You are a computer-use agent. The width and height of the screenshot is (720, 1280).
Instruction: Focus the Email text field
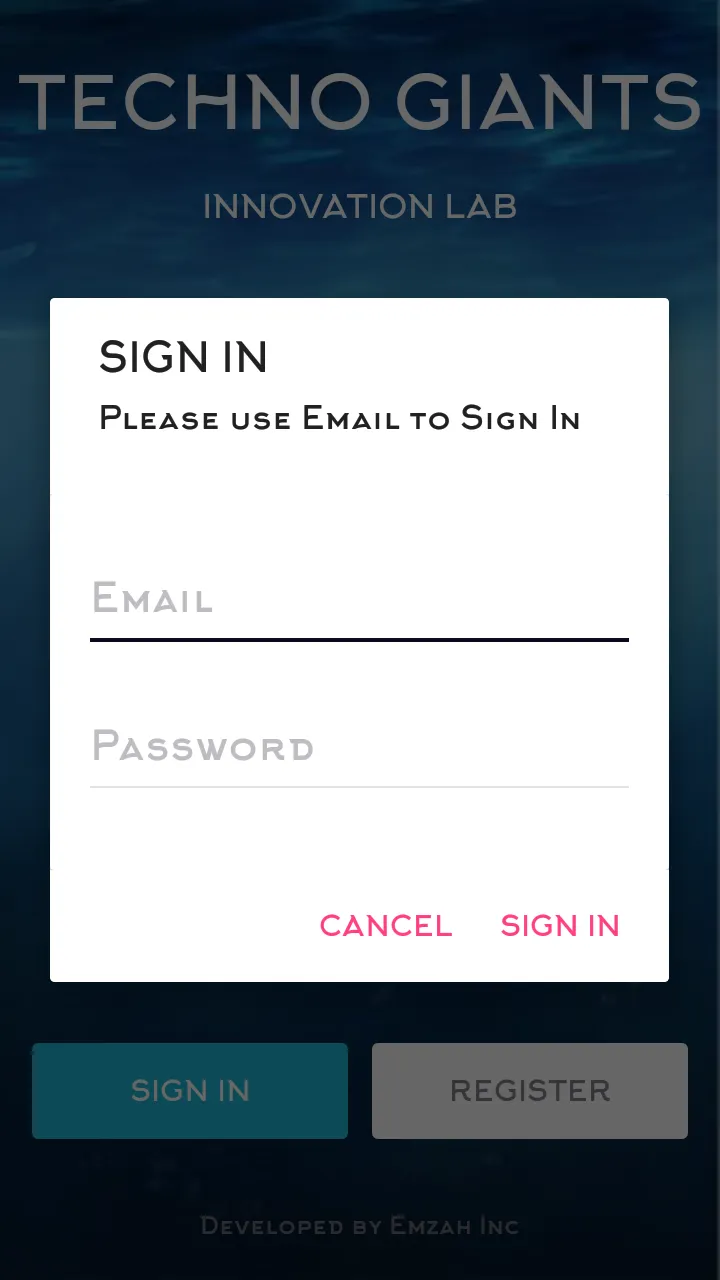coord(359,600)
